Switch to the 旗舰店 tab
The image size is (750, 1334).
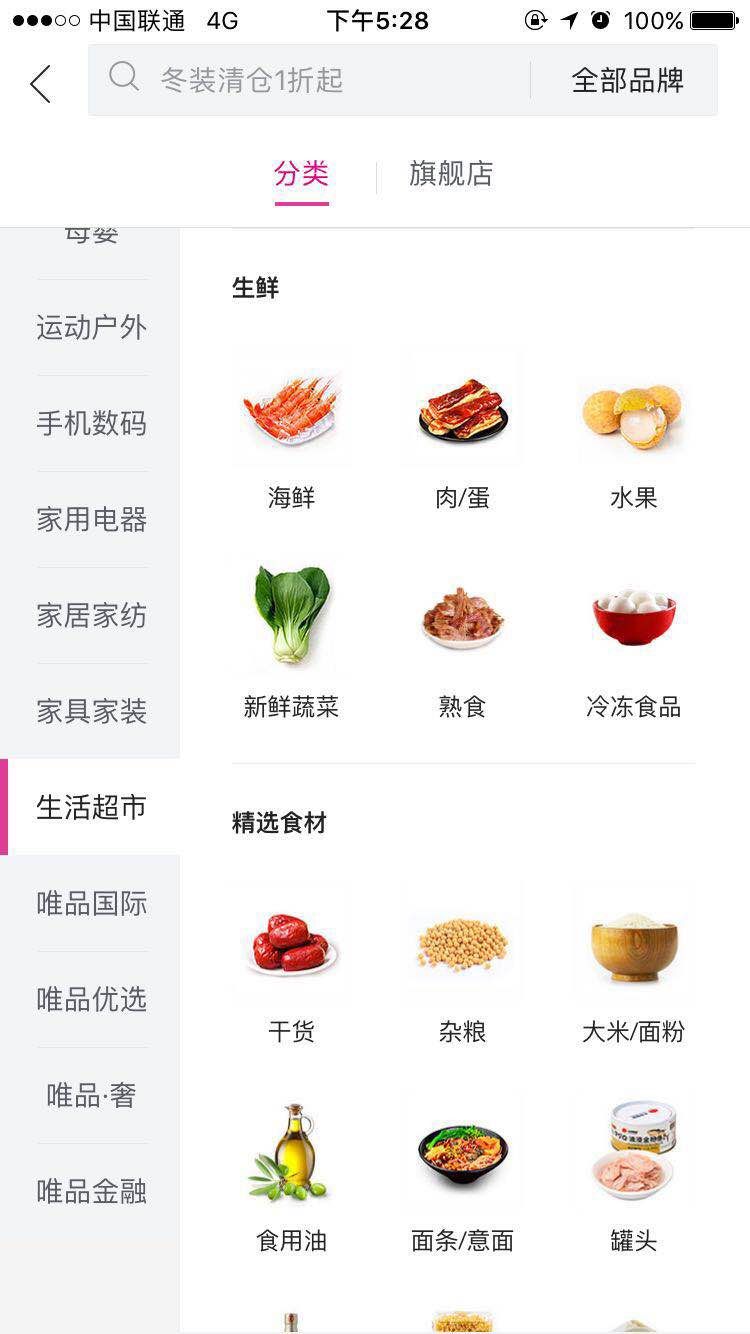coord(449,175)
